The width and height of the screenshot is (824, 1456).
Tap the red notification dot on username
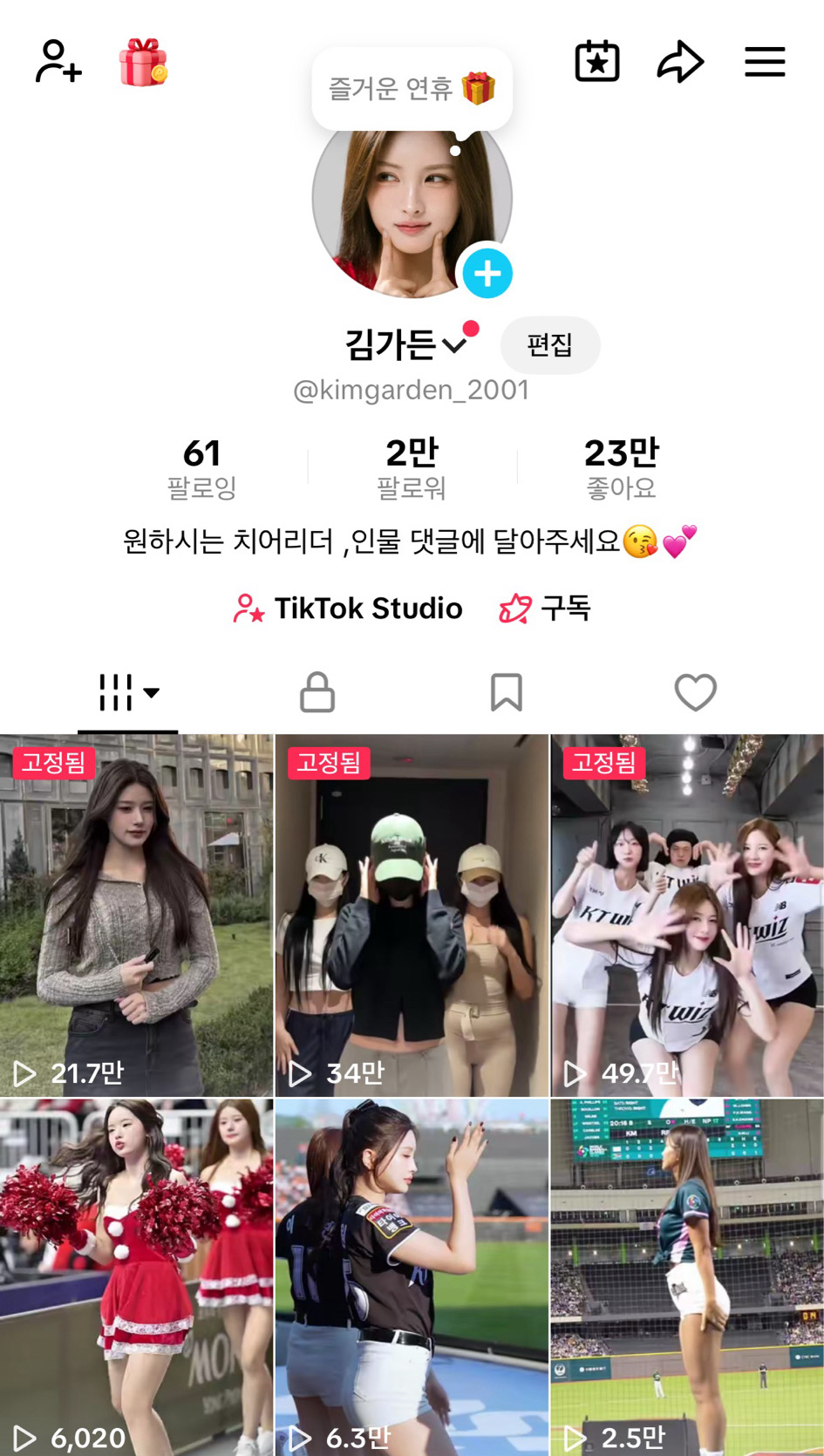[x=472, y=328]
